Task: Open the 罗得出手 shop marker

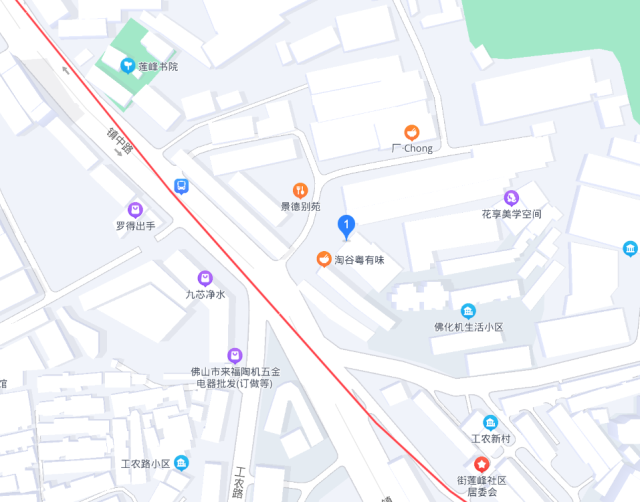Action: click(135, 209)
